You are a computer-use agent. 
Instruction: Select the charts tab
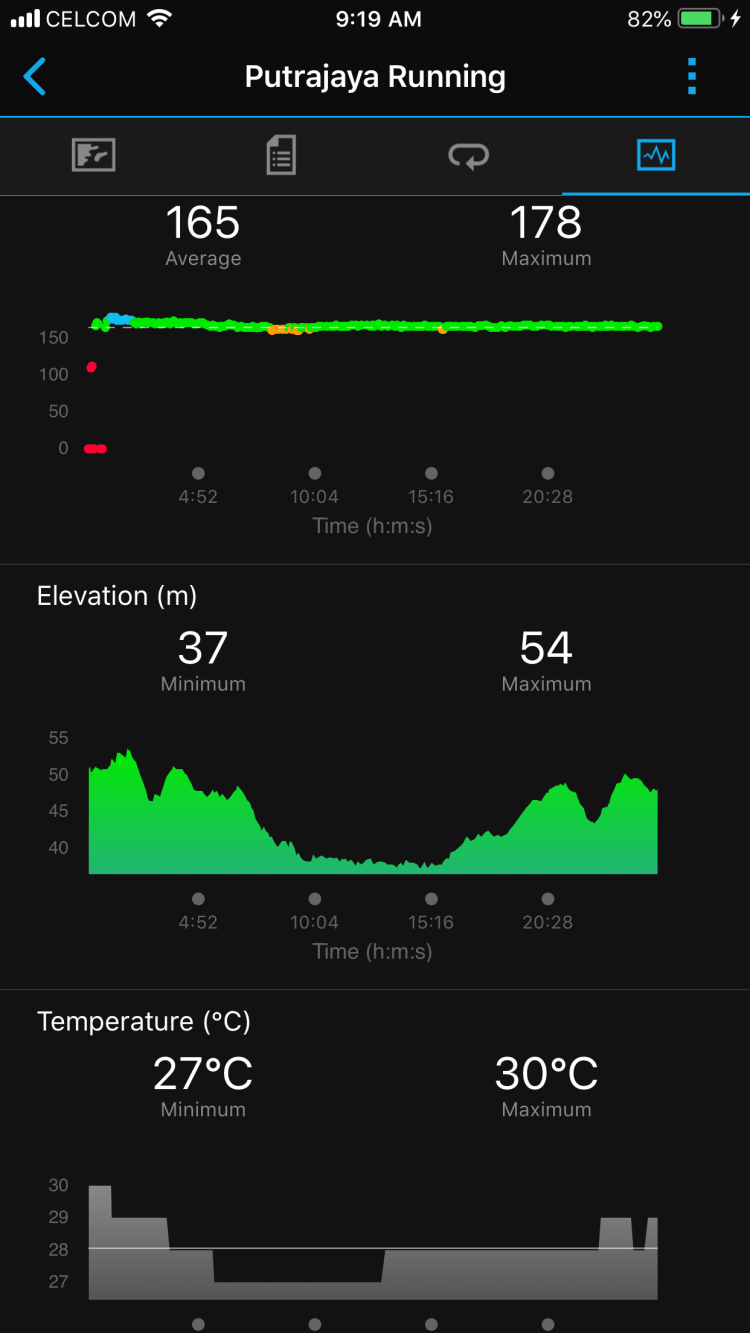tap(656, 156)
